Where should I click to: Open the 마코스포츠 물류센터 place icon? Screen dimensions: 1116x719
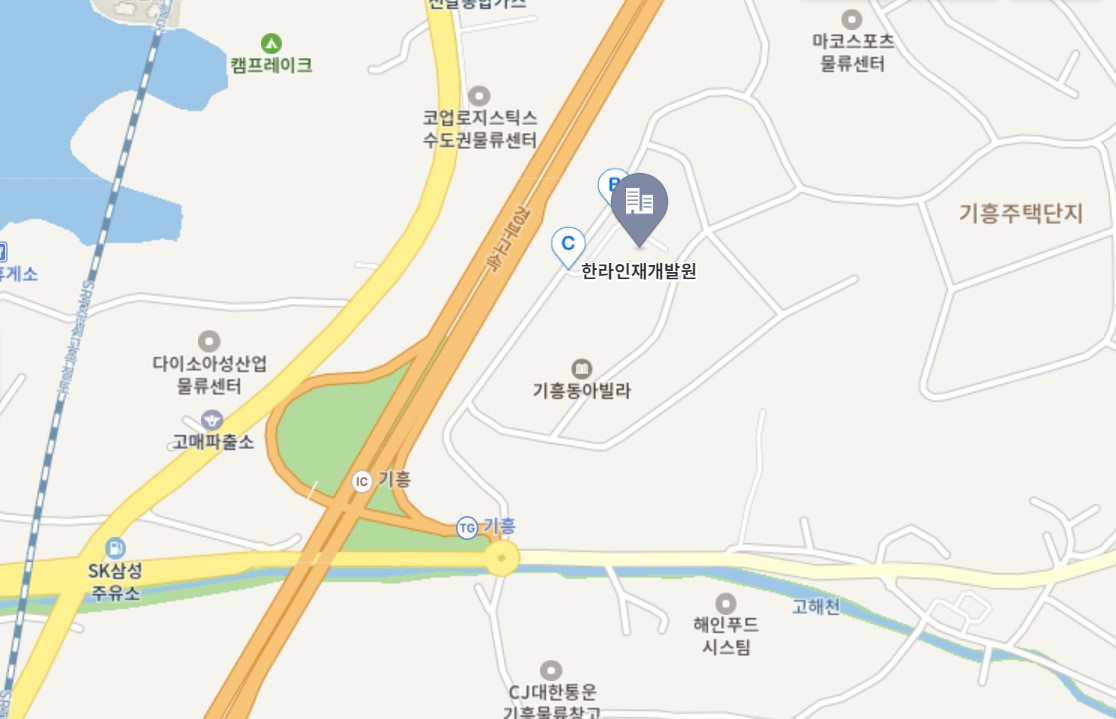click(852, 19)
